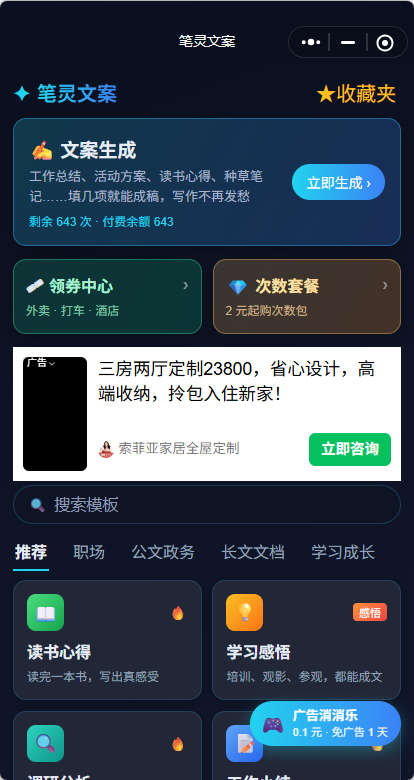414x780 pixels.
Task: Close the mini program with the circle icon
Action: (x=385, y=43)
